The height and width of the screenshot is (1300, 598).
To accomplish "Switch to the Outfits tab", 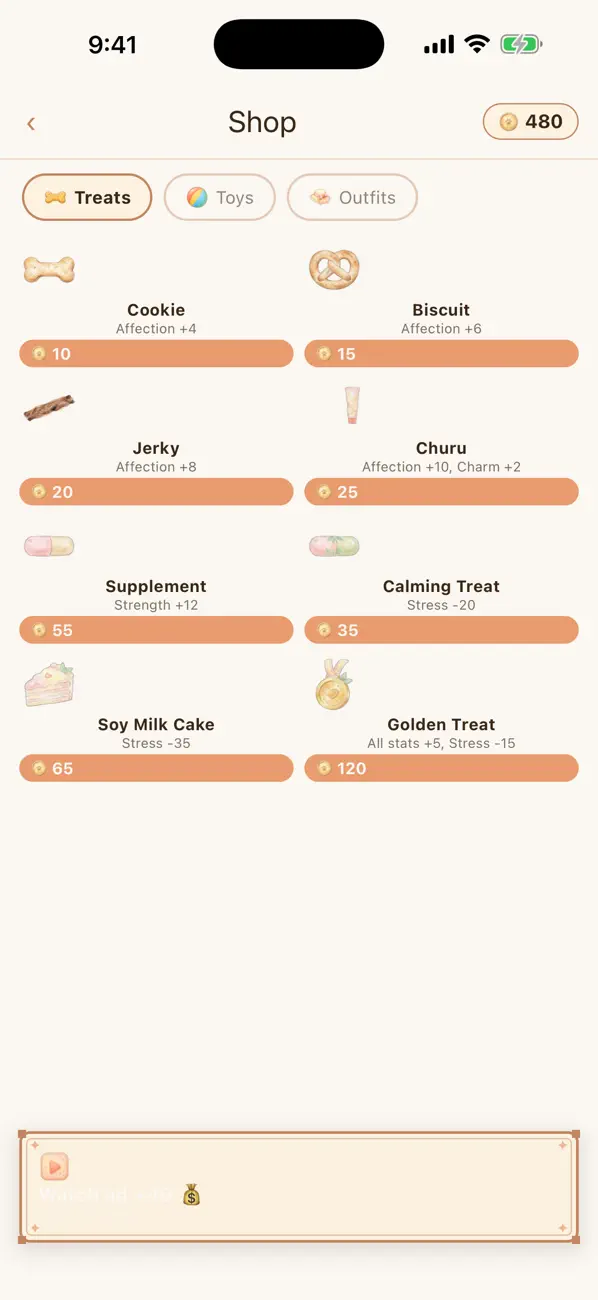I will tap(352, 197).
